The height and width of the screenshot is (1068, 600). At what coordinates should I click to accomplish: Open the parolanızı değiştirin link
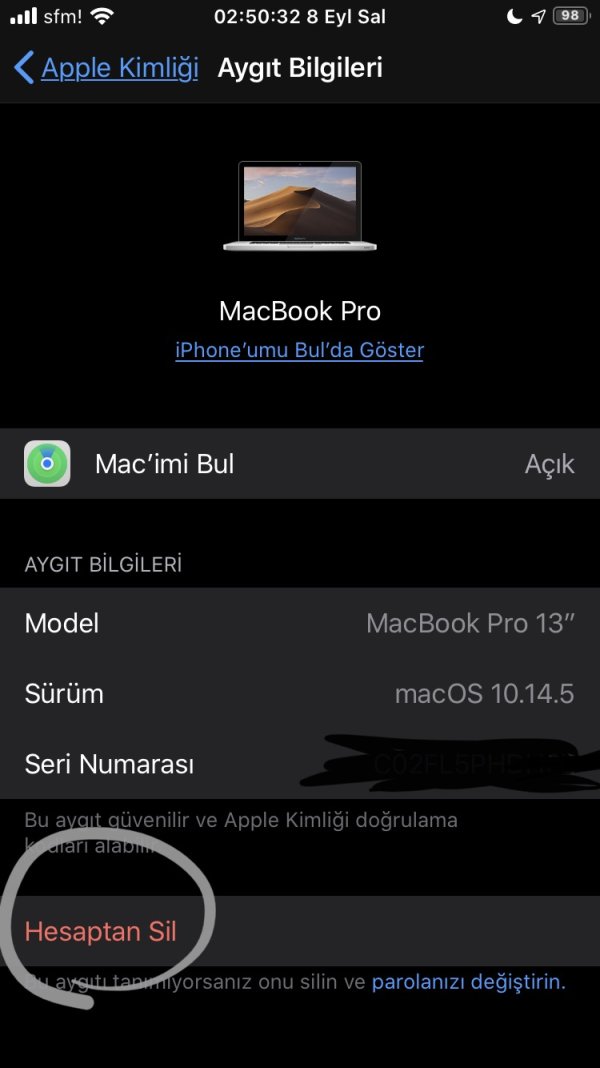pos(467,982)
